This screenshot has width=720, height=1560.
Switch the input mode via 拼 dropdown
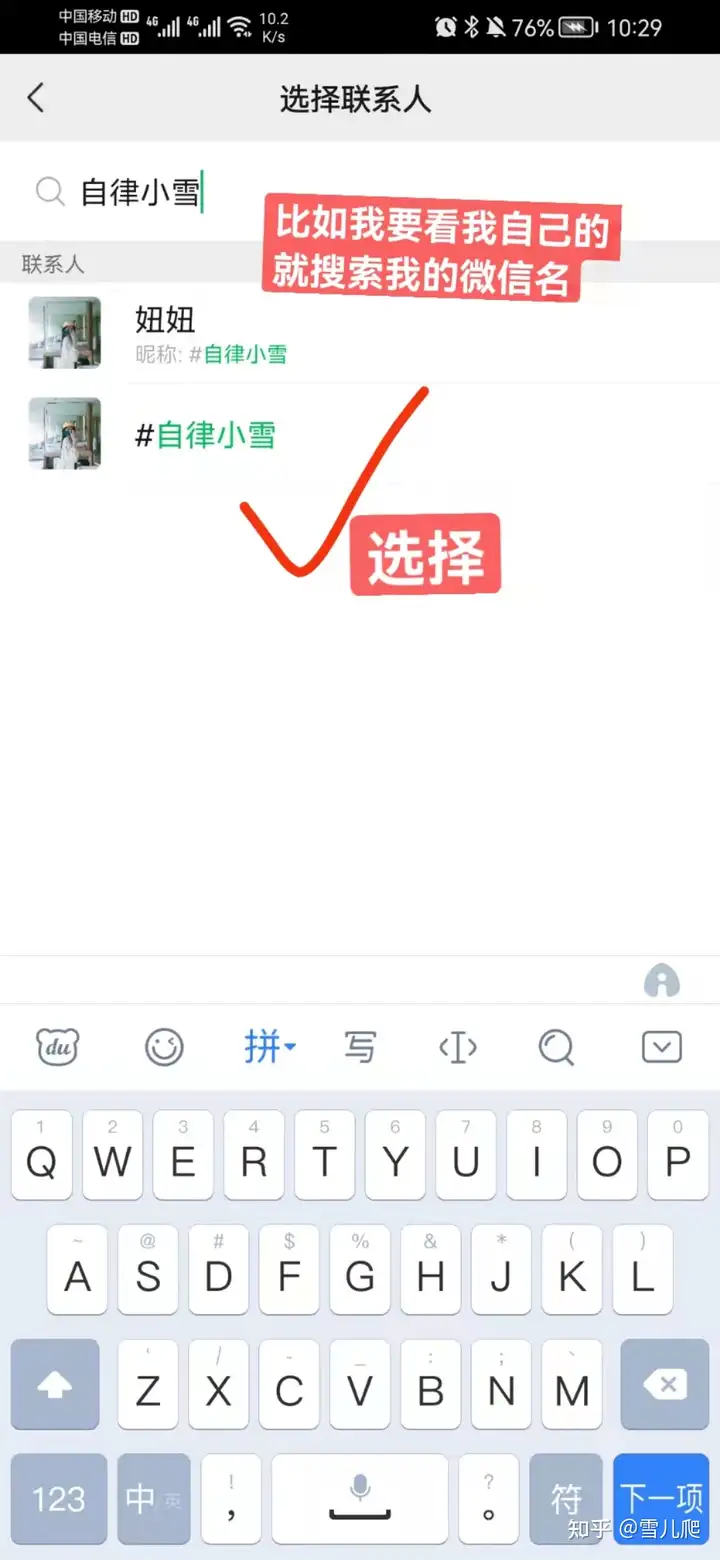coord(268,1047)
